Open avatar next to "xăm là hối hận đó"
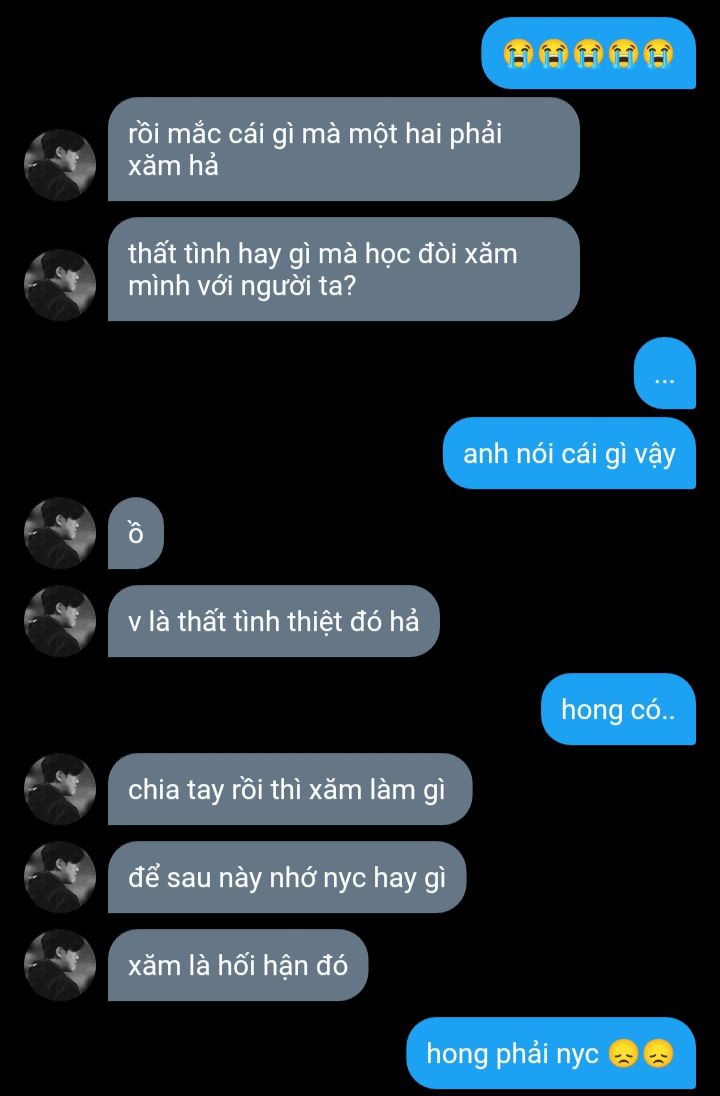This screenshot has height=1096, width=720. click(60, 965)
